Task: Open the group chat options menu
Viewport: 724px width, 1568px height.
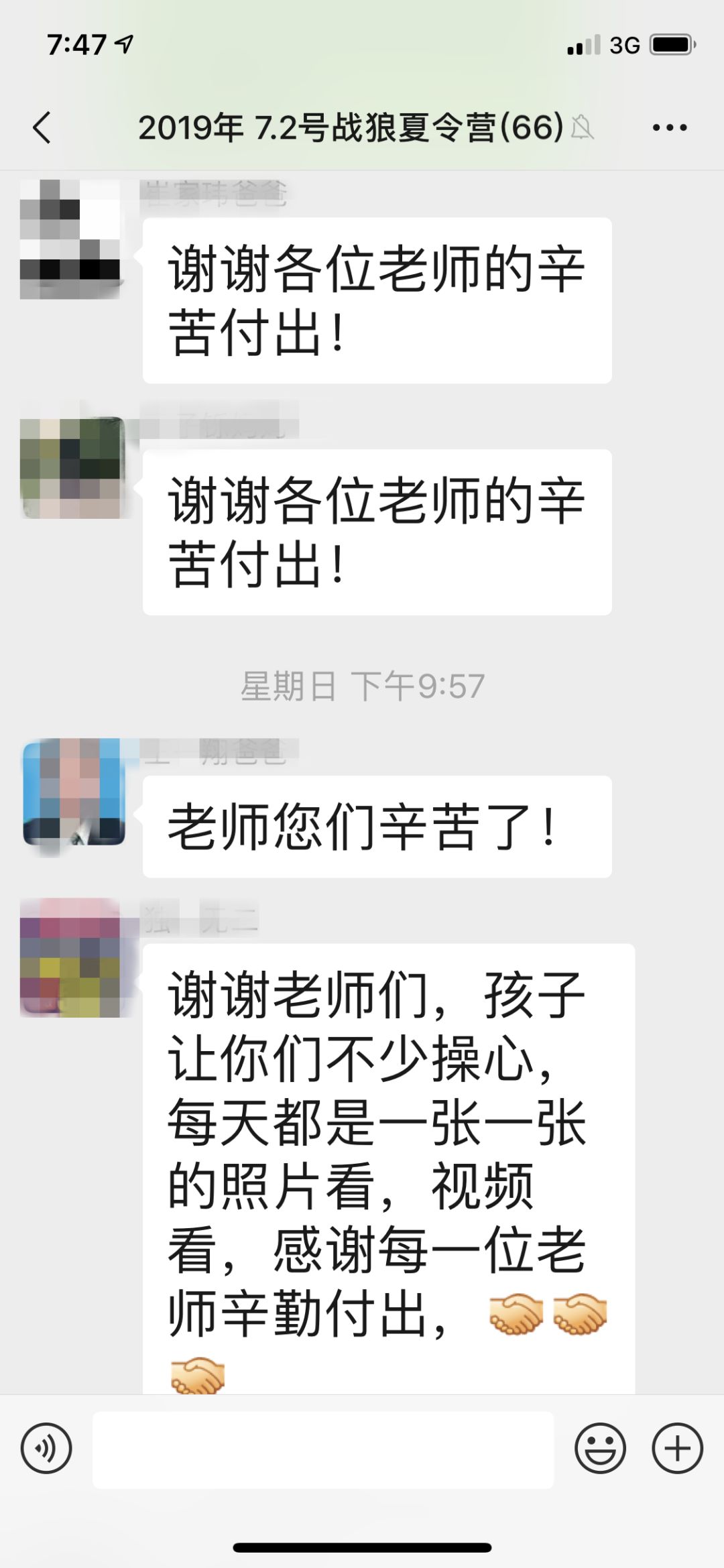Action: coord(670,127)
